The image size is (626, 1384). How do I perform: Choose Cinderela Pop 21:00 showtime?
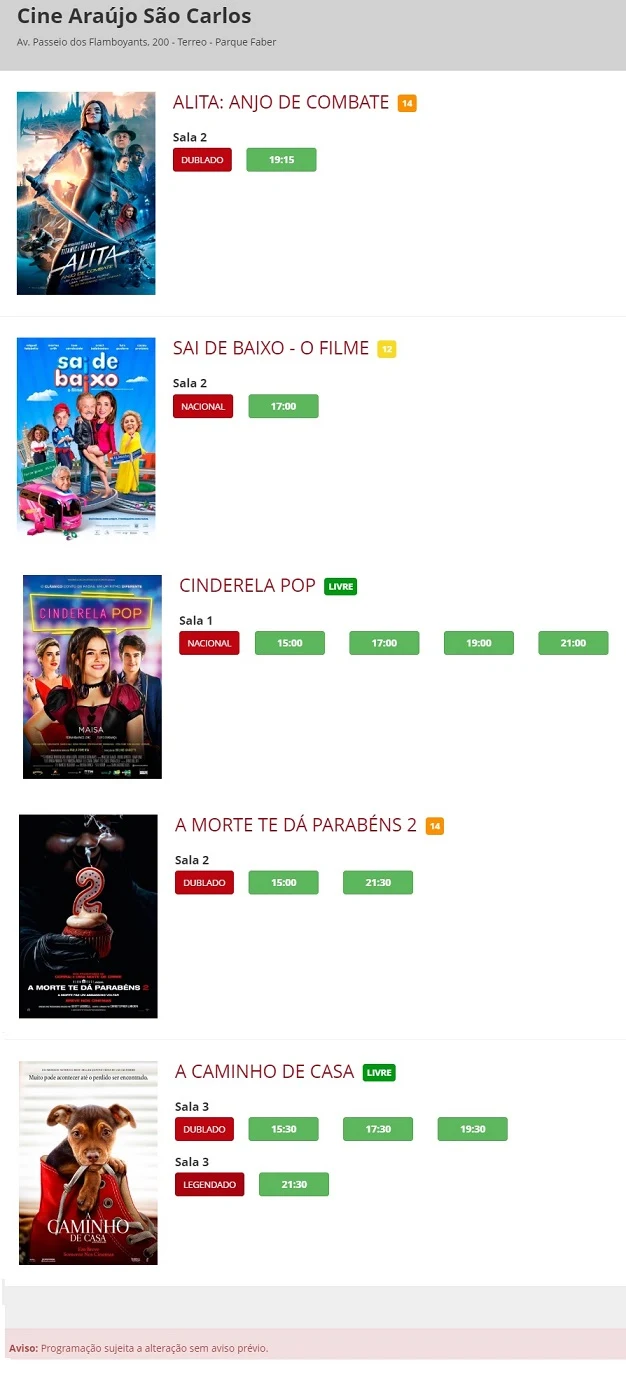click(x=573, y=643)
